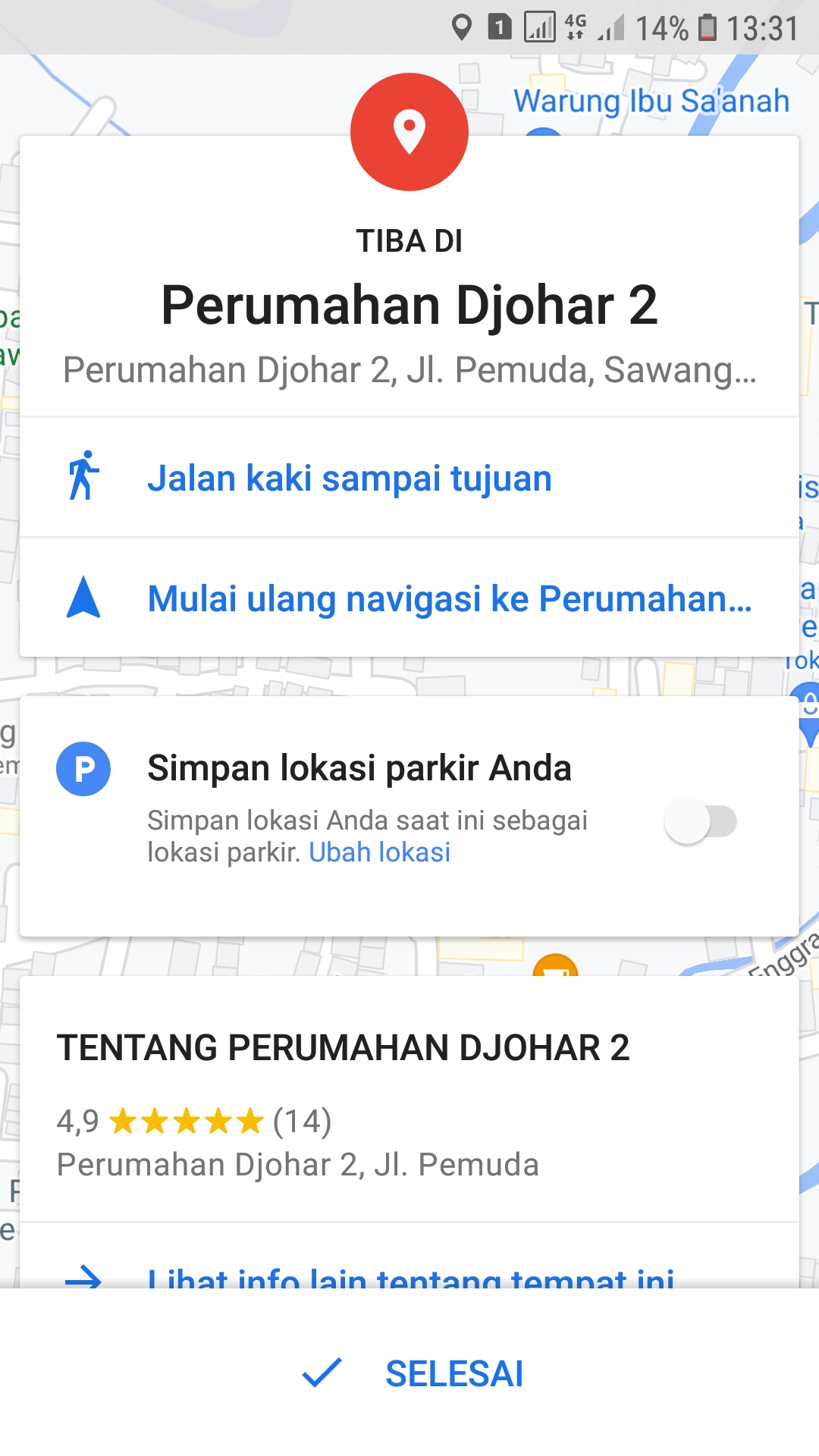Tap the Ubah lokasi link

(x=379, y=852)
